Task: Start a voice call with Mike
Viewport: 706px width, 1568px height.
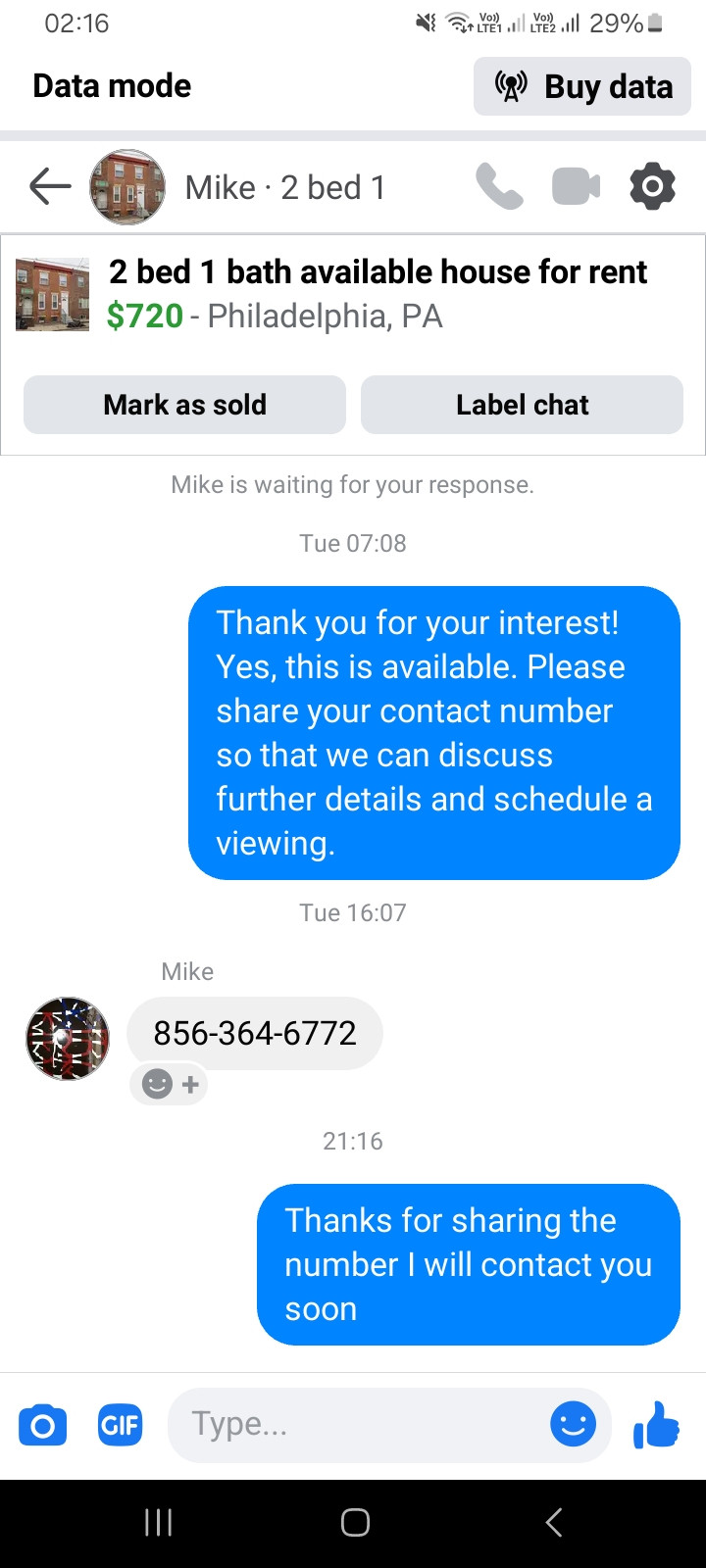Action: click(x=499, y=186)
